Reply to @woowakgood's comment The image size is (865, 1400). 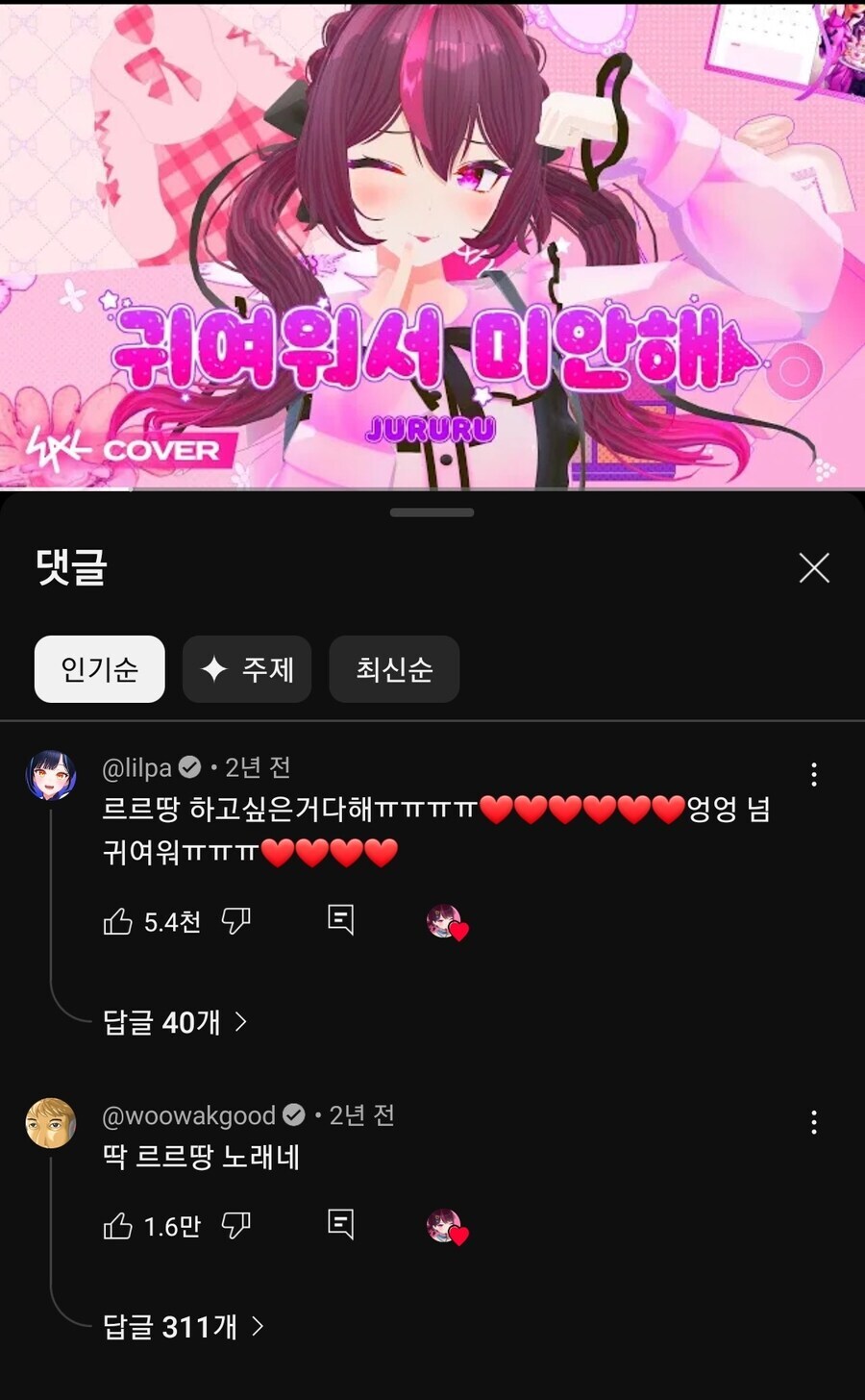click(x=341, y=1224)
